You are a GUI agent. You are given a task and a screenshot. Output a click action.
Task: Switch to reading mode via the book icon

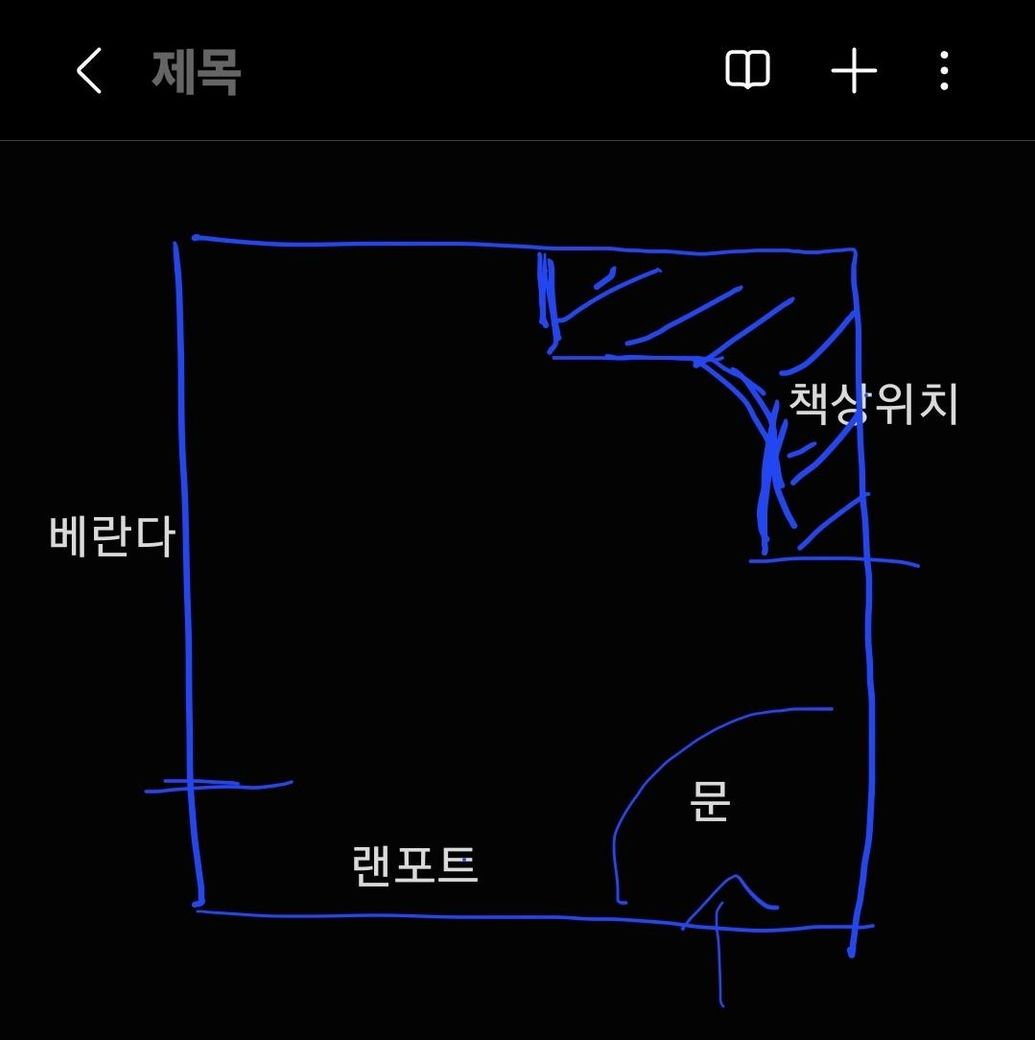click(747, 71)
